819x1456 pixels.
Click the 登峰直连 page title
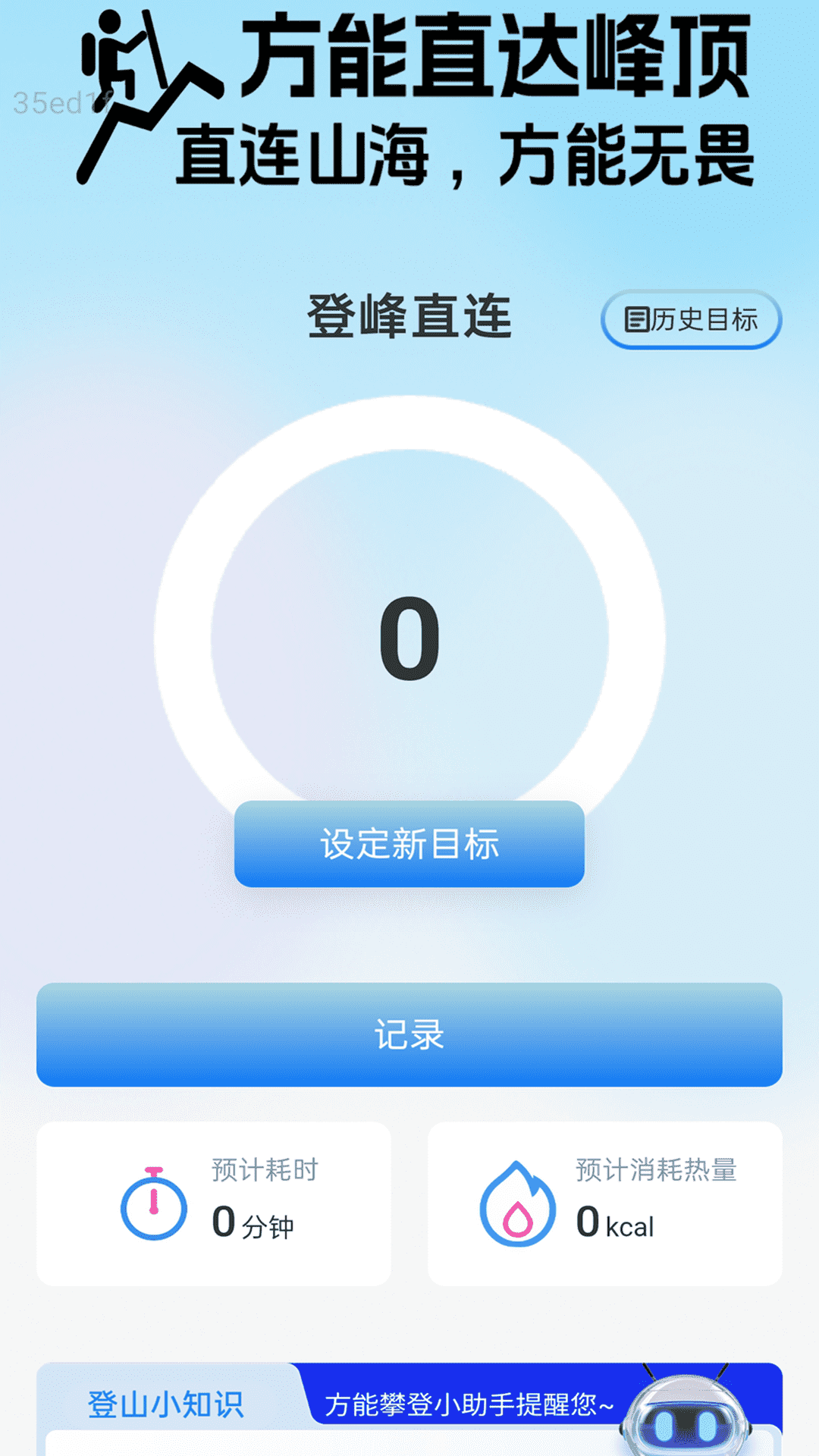[x=409, y=318]
